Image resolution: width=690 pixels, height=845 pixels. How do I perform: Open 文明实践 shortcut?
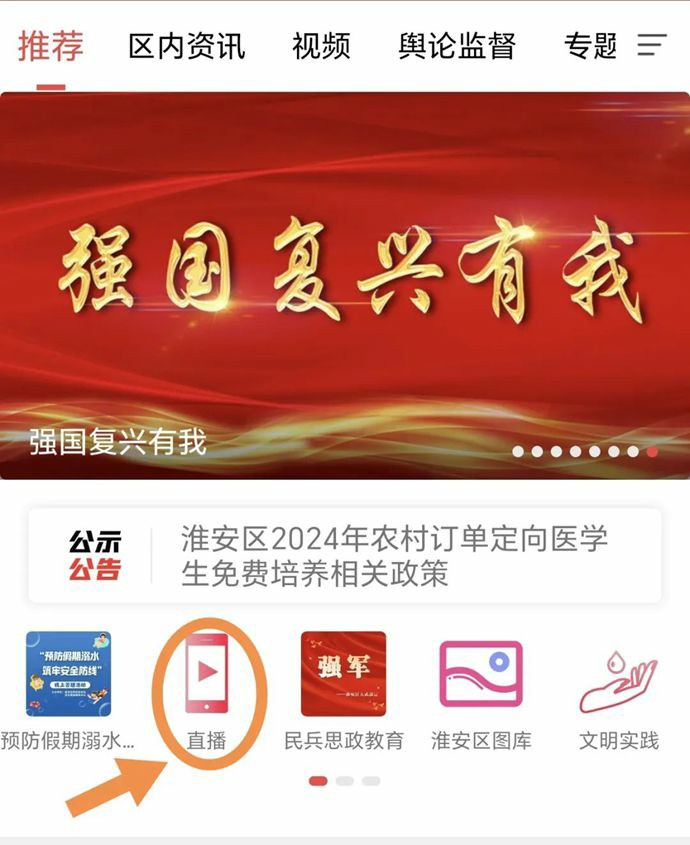click(x=618, y=690)
